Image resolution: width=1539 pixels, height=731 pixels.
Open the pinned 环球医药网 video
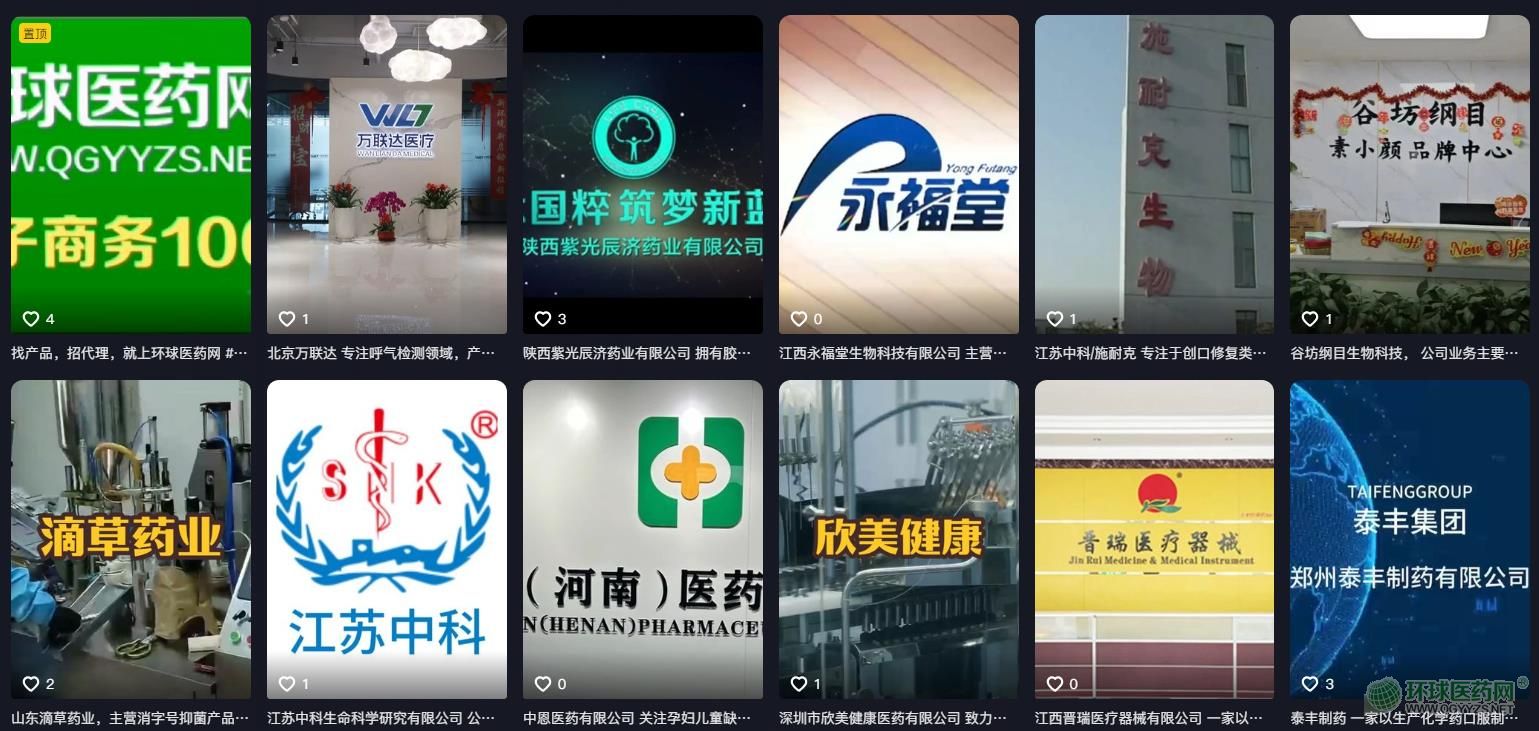point(131,175)
